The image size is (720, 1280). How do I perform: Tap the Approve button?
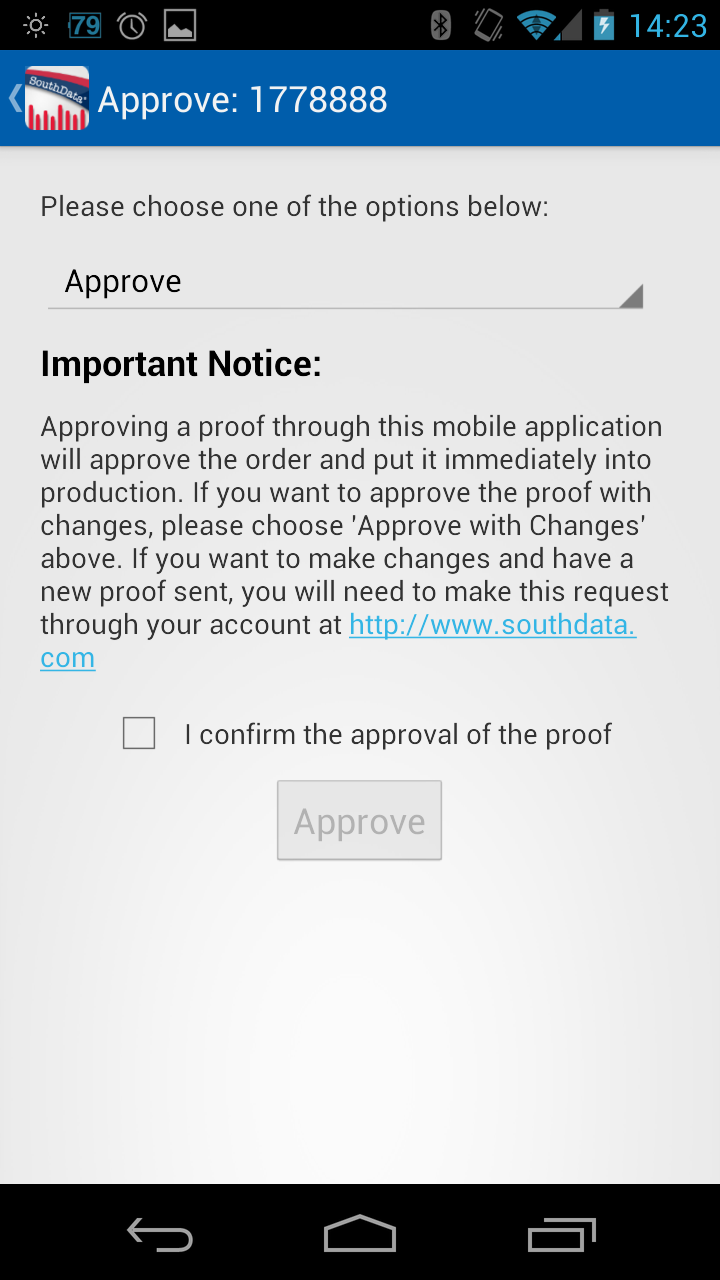click(x=359, y=820)
